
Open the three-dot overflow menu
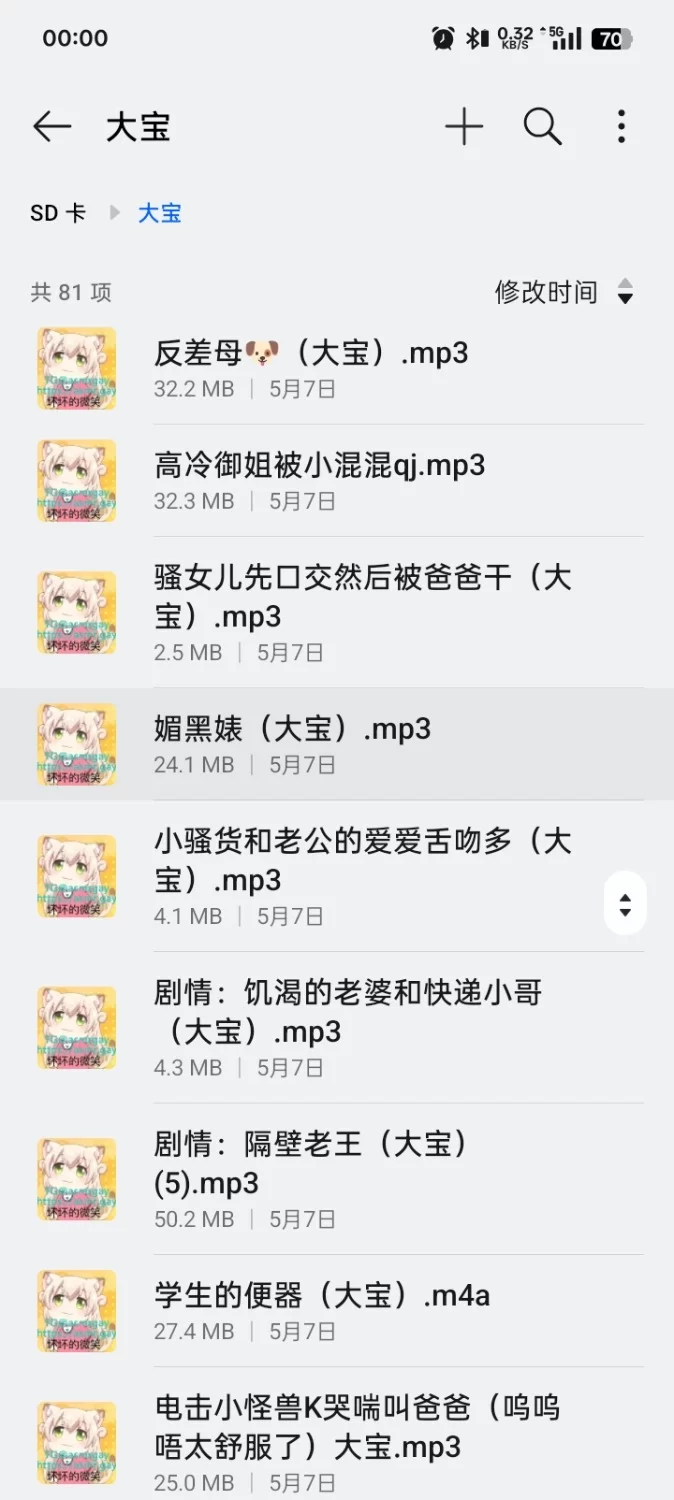point(621,127)
